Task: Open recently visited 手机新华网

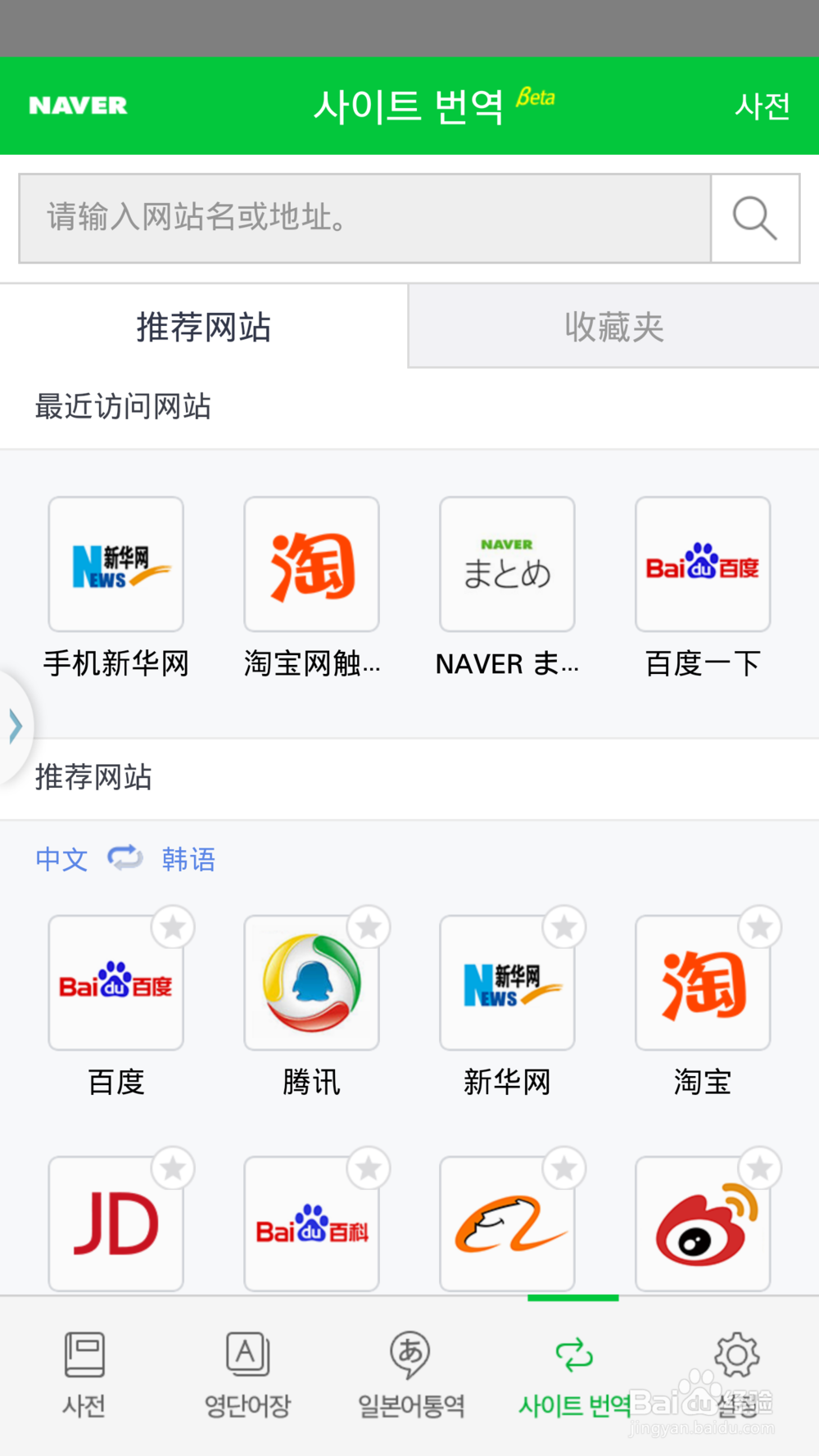Action: 116,588
